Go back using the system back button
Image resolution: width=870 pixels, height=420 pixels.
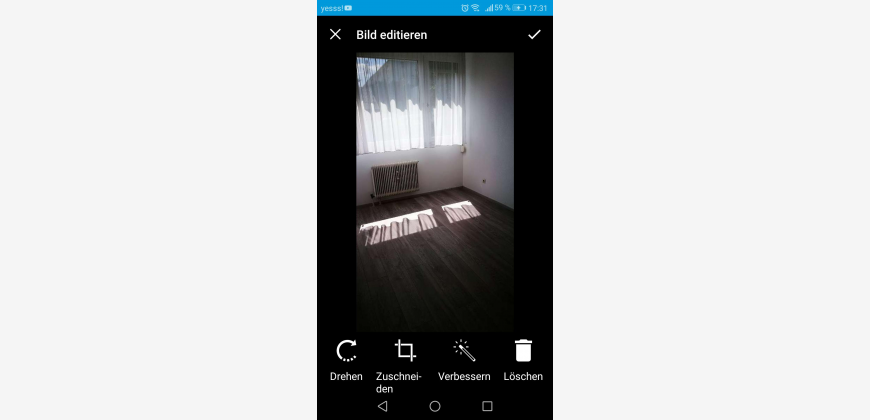pyautogui.click(x=382, y=406)
